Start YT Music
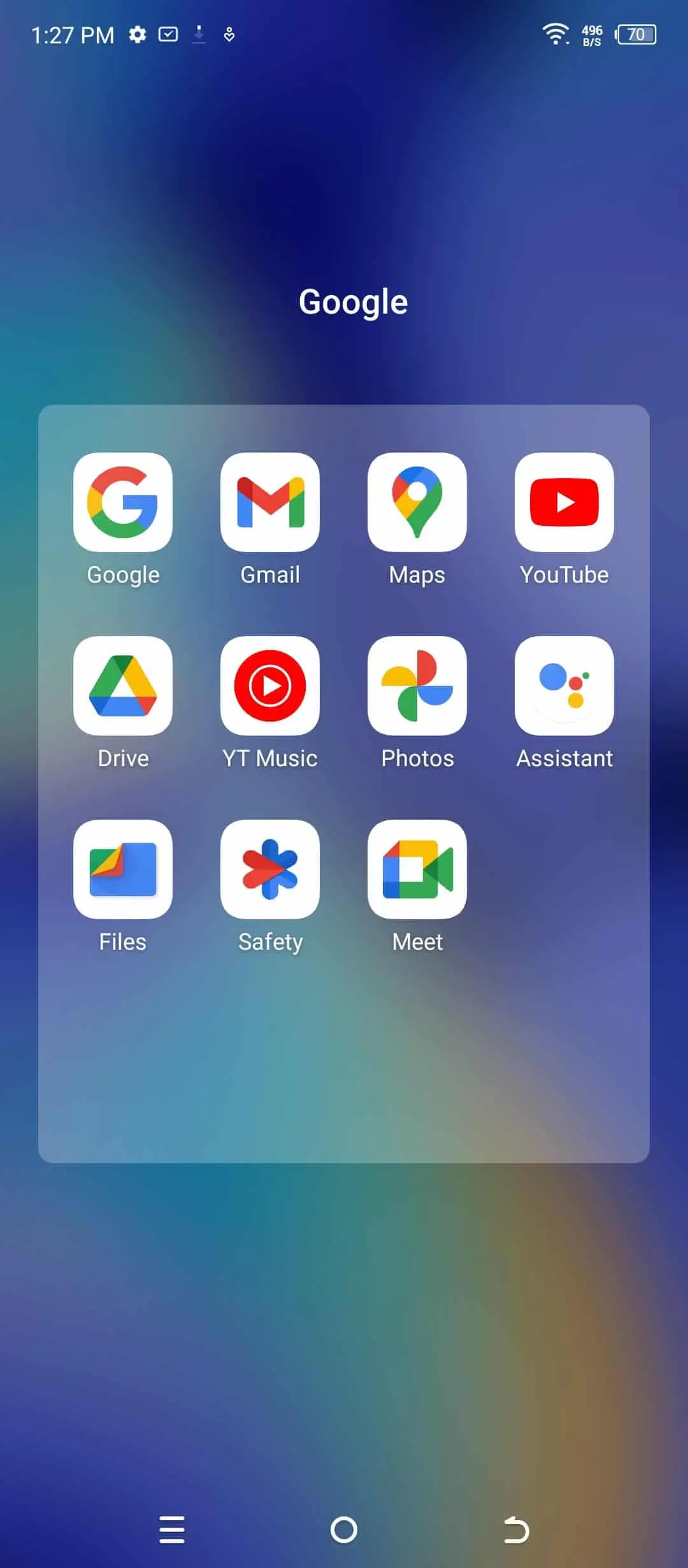 click(270, 686)
